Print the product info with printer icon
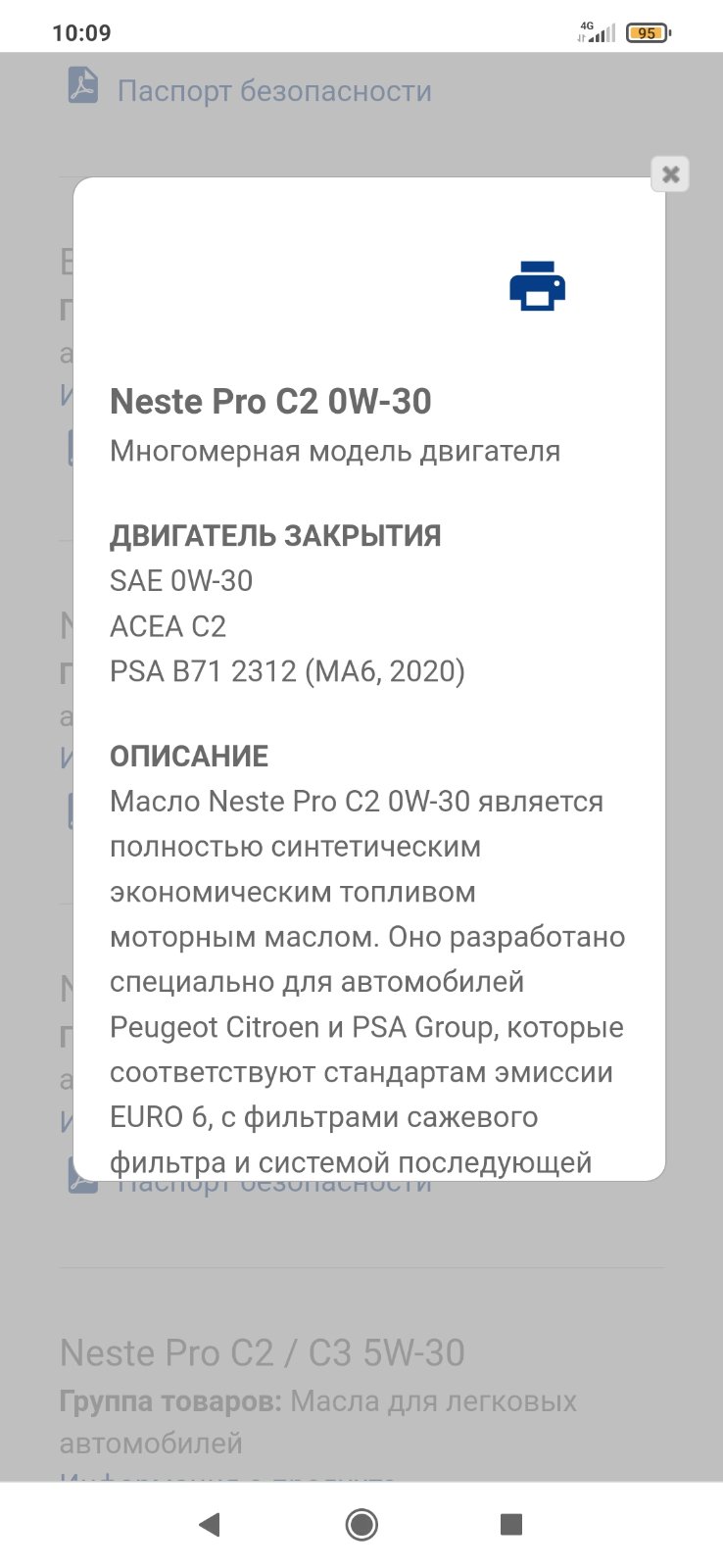 538,286
